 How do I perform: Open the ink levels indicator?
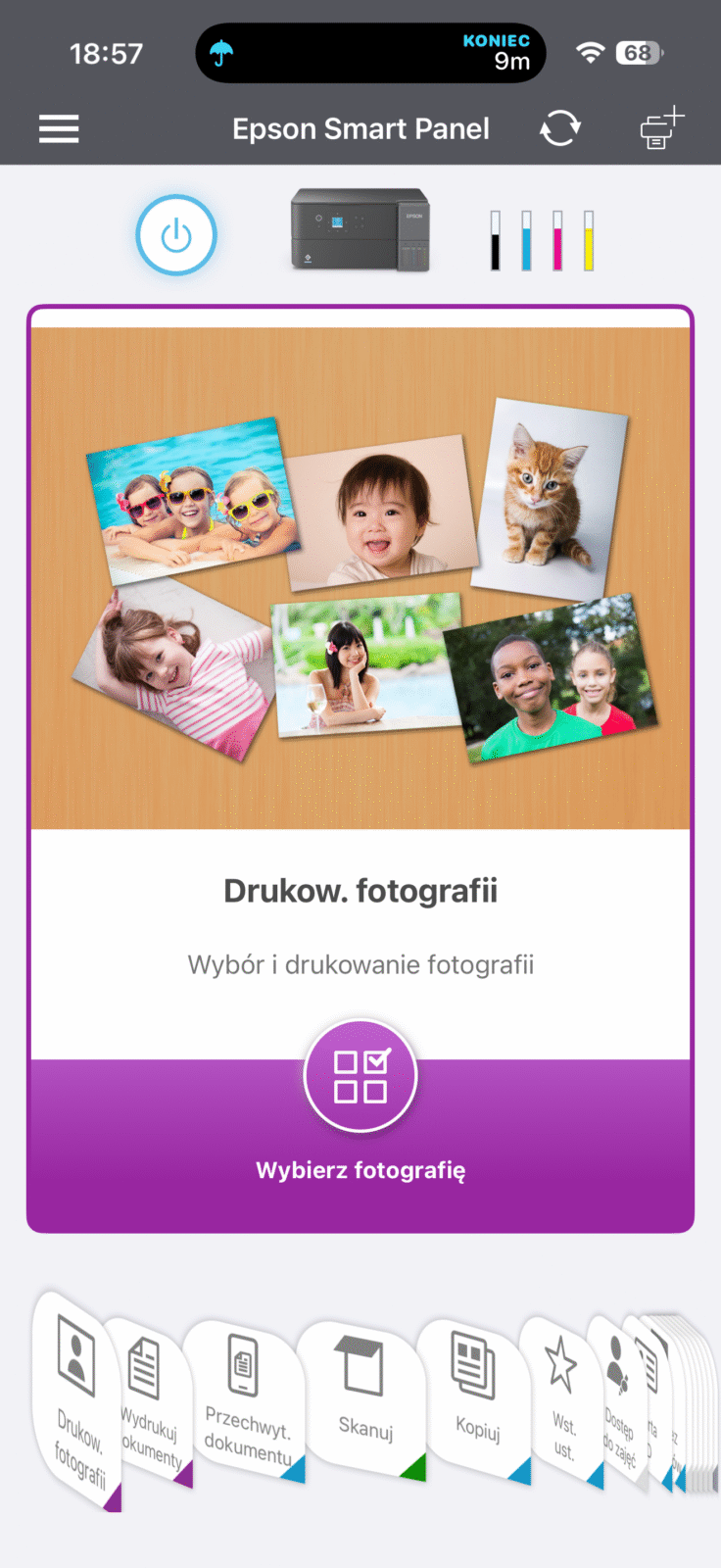(542, 240)
